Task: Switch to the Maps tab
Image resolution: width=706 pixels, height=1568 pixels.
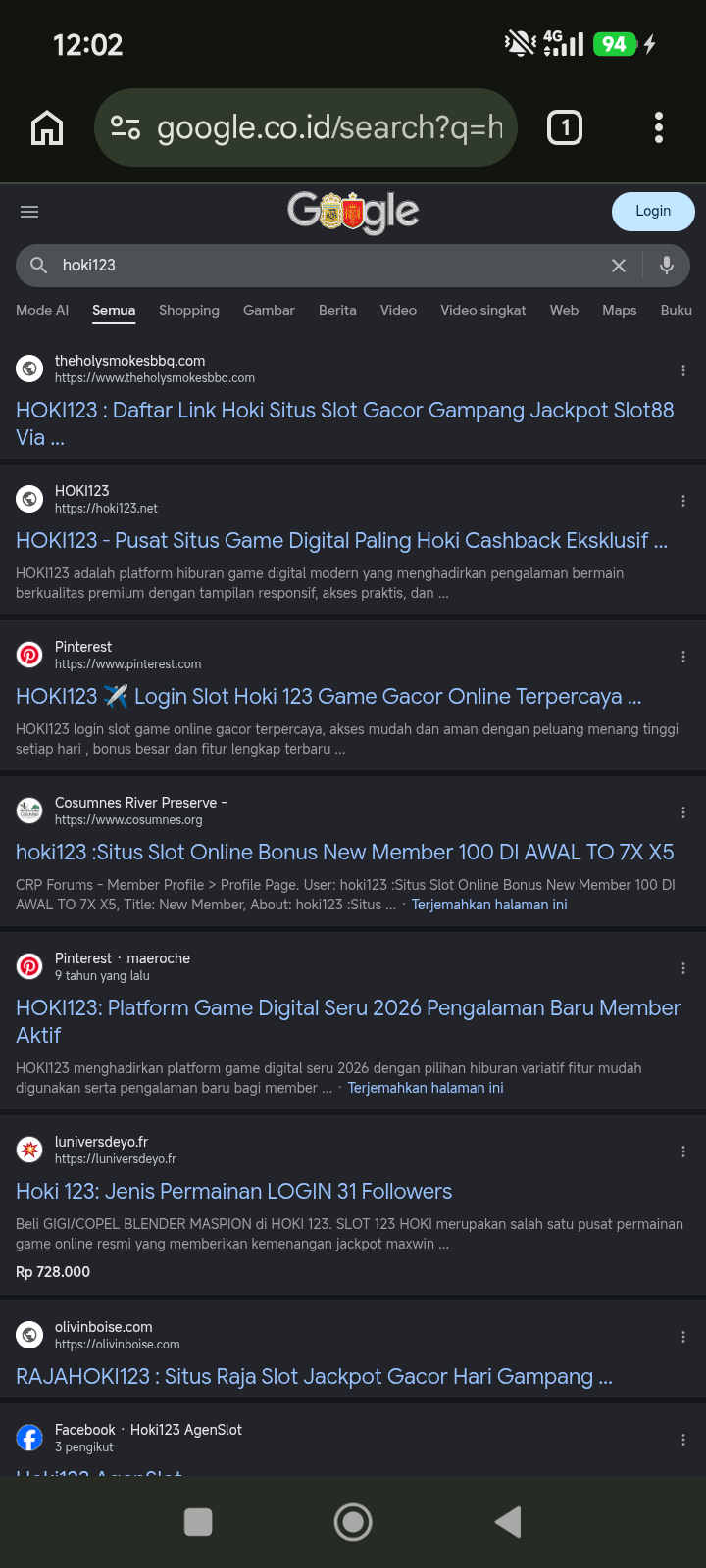Action: coord(620,310)
